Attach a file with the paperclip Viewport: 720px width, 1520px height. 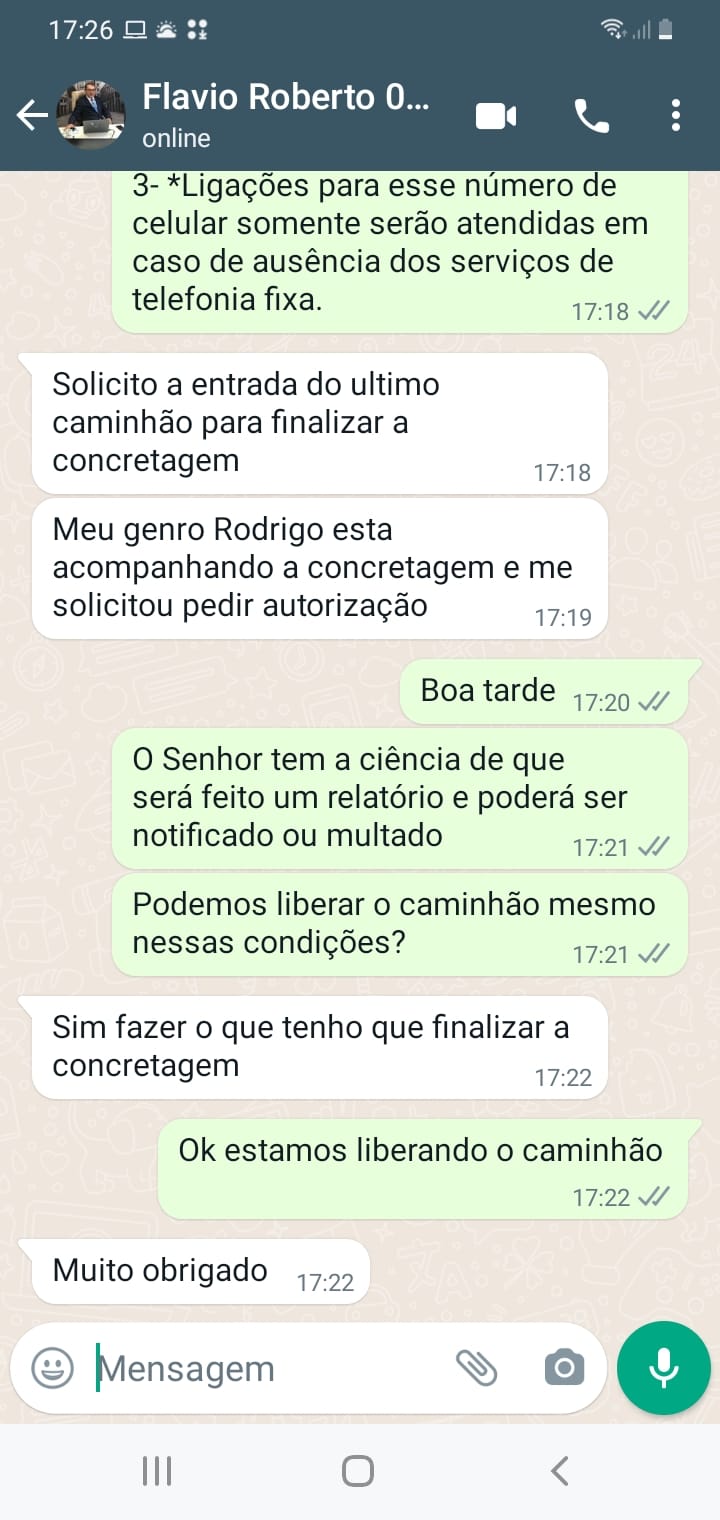point(477,1367)
